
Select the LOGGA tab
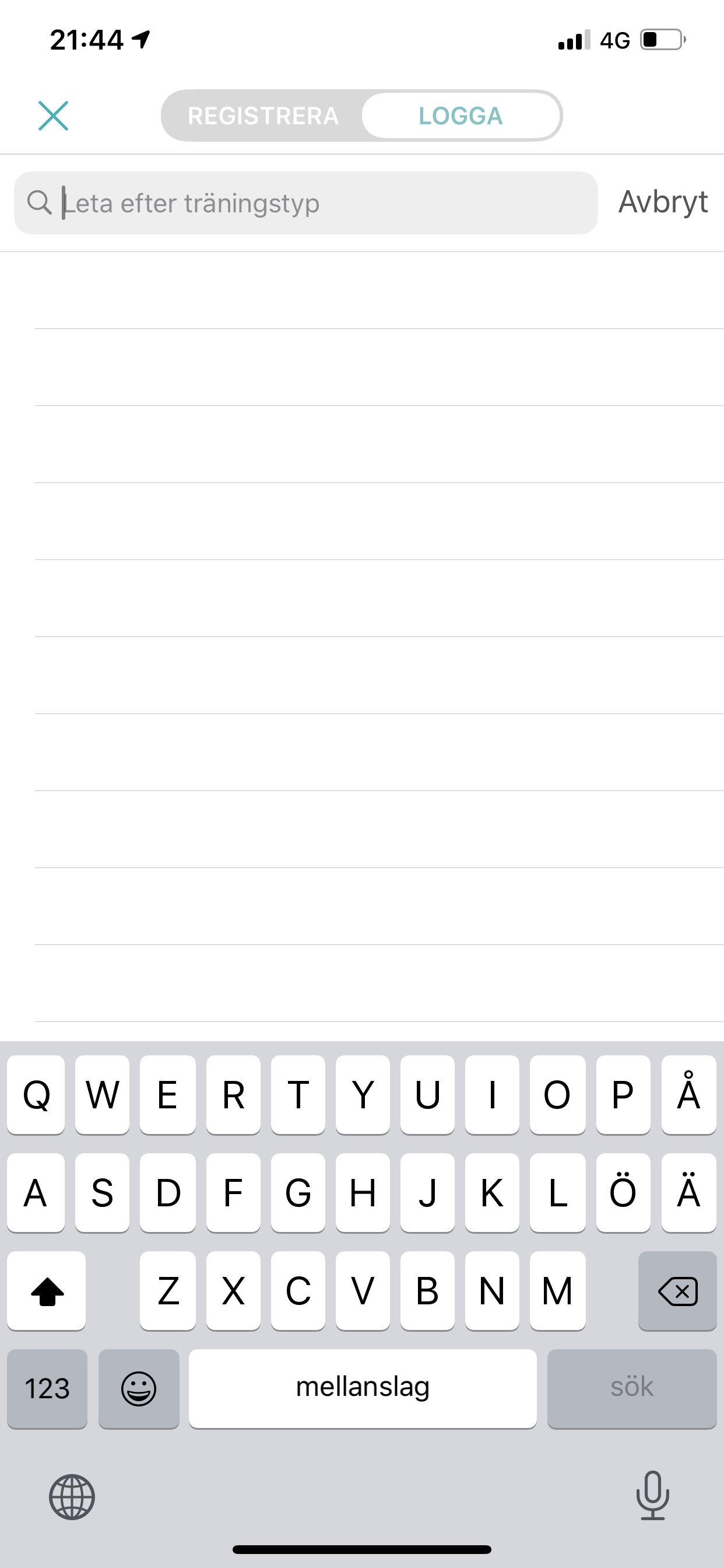coord(461,116)
